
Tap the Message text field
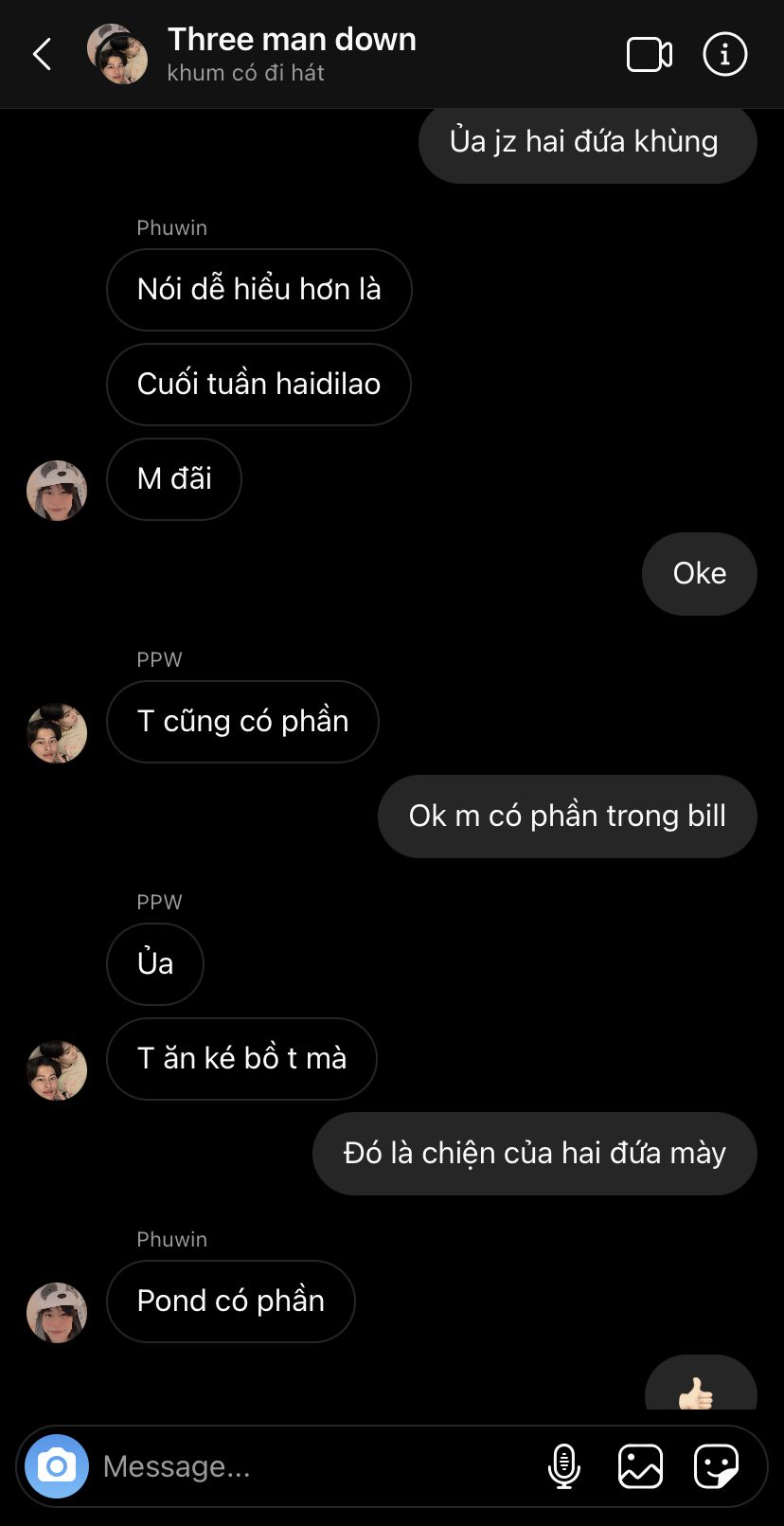pos(312,1466)
